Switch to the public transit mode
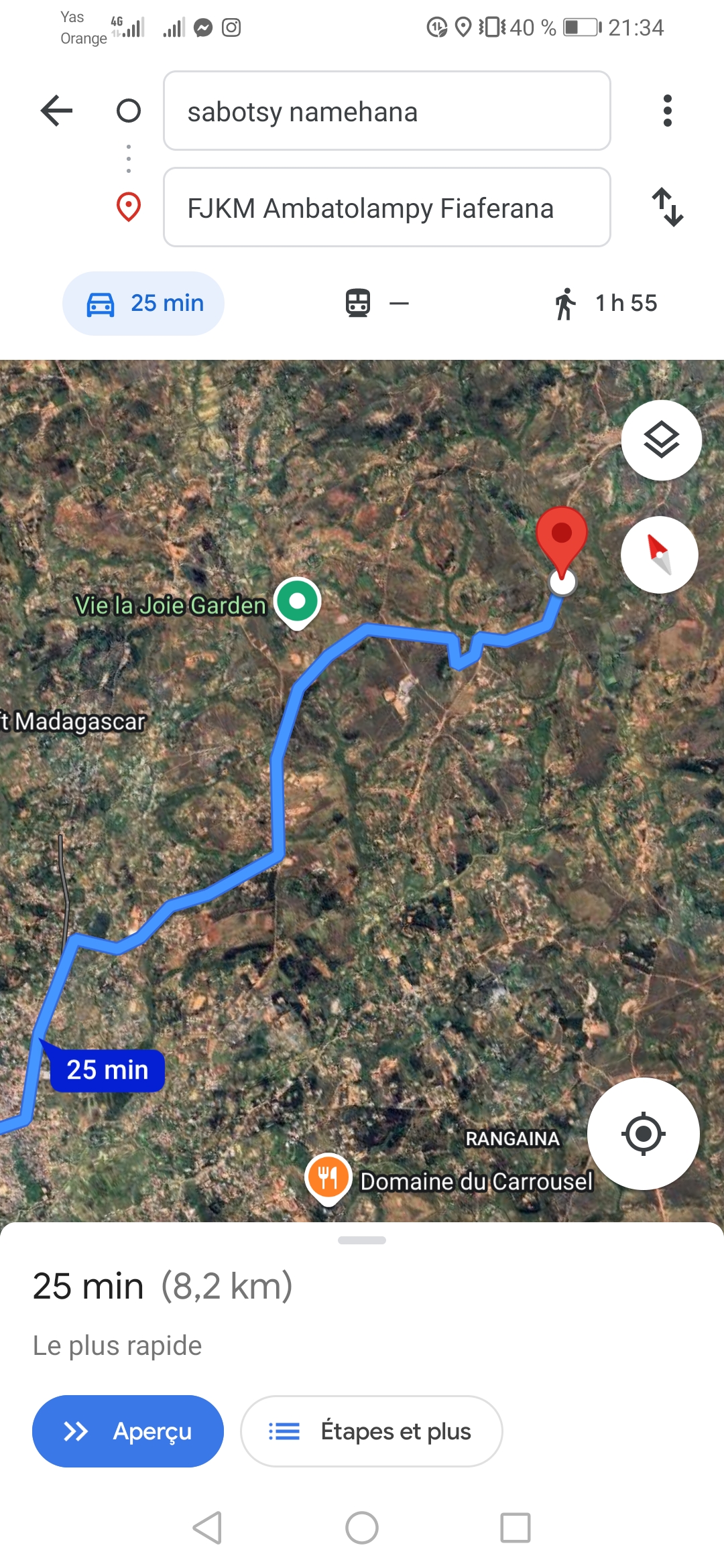724x1568 pixels. pyautogui.click(x=375, y=304)
